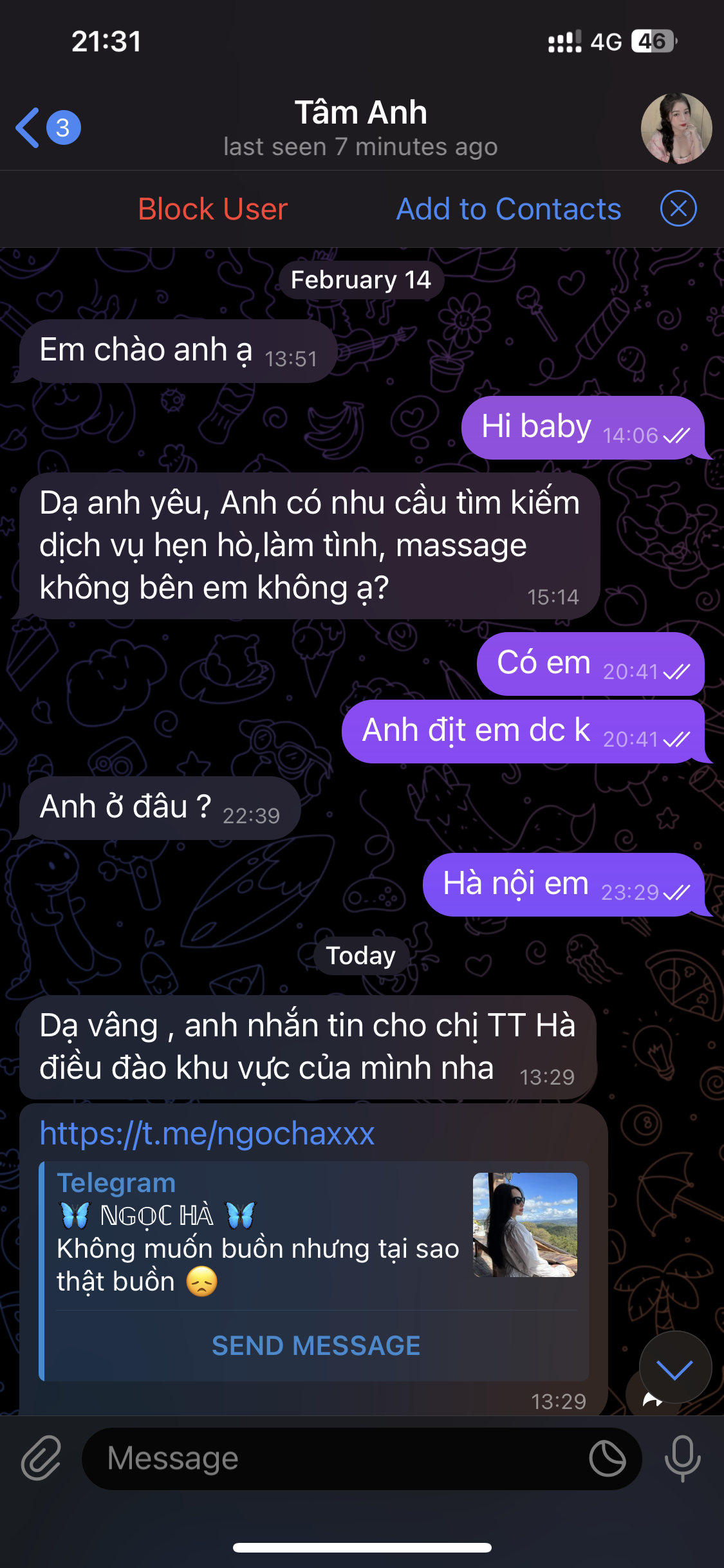Tap SEND MESSAGE in link preview
Image resolution: width=724 pixels, height=1568 pixels.
pos(315,1345)
